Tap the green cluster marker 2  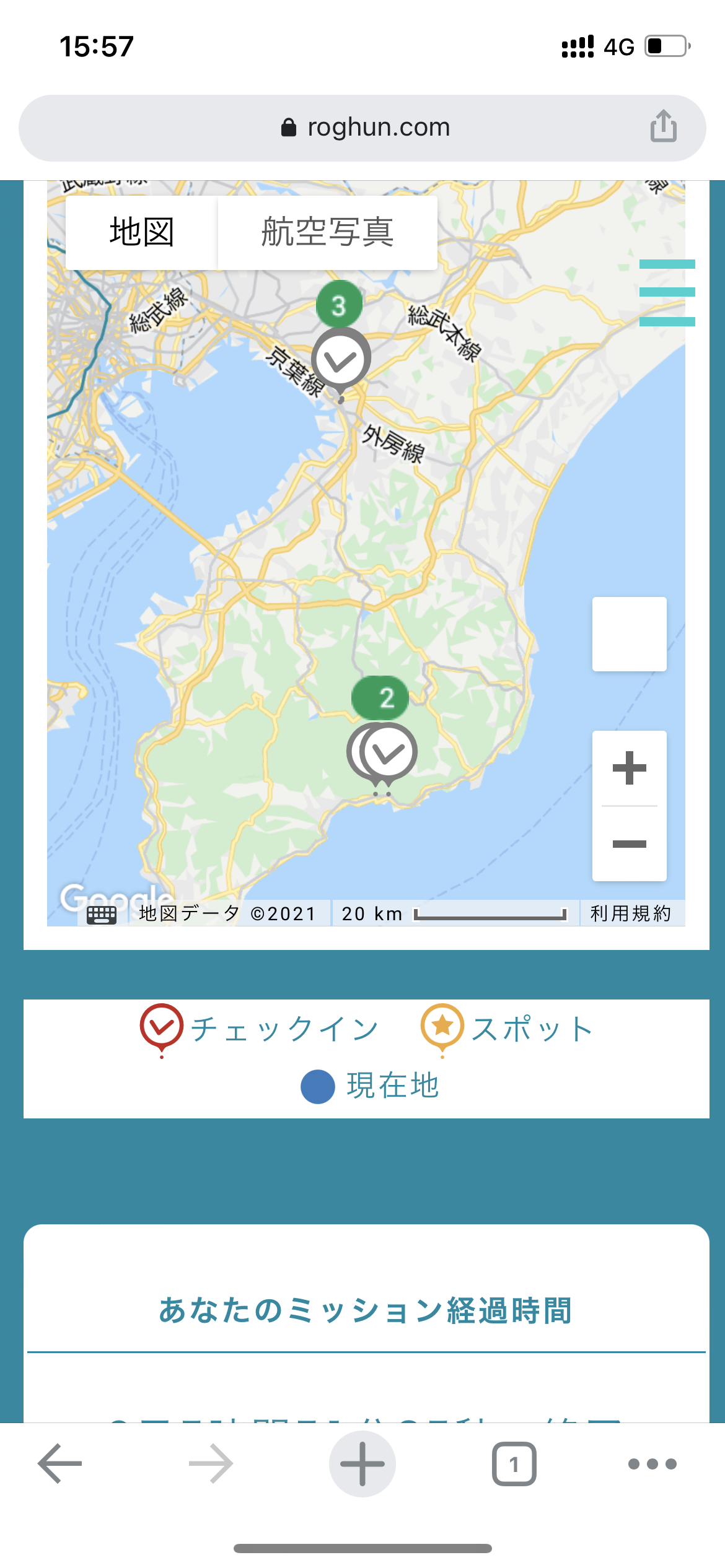pyautogui.click(x=380, y=698)
